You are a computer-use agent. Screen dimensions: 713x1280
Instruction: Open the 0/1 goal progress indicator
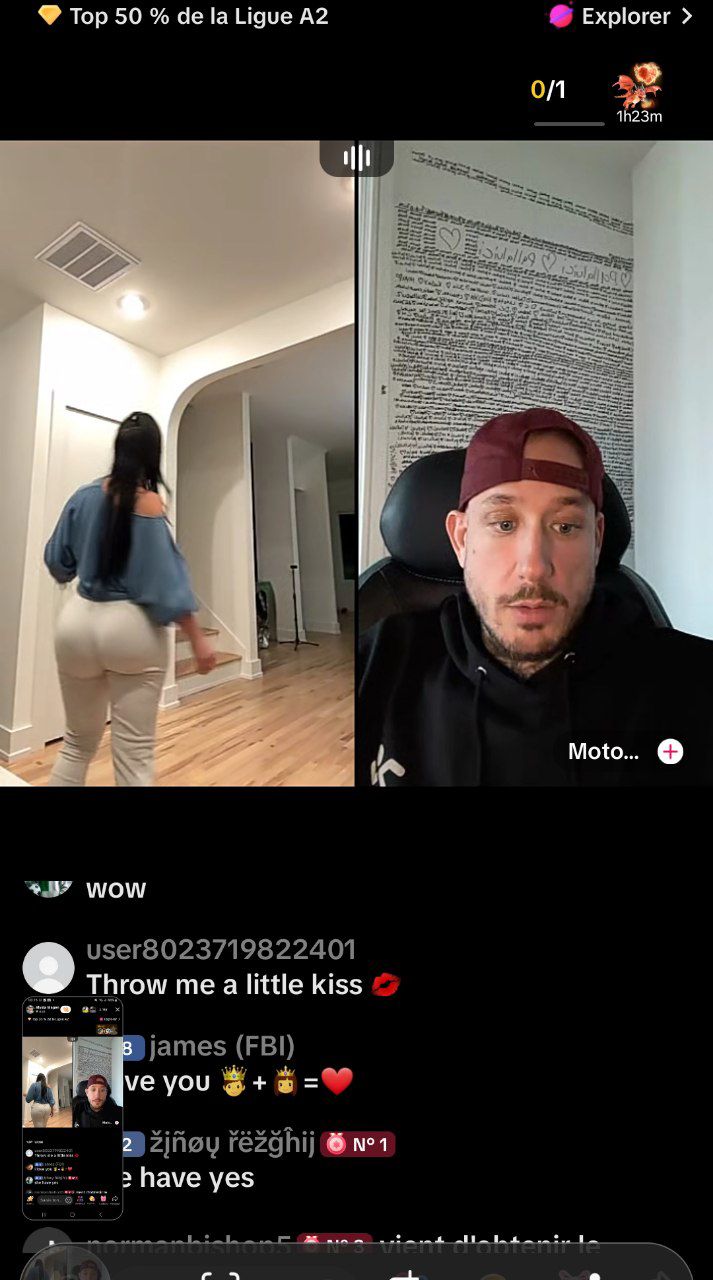click(x=548, y=91)
